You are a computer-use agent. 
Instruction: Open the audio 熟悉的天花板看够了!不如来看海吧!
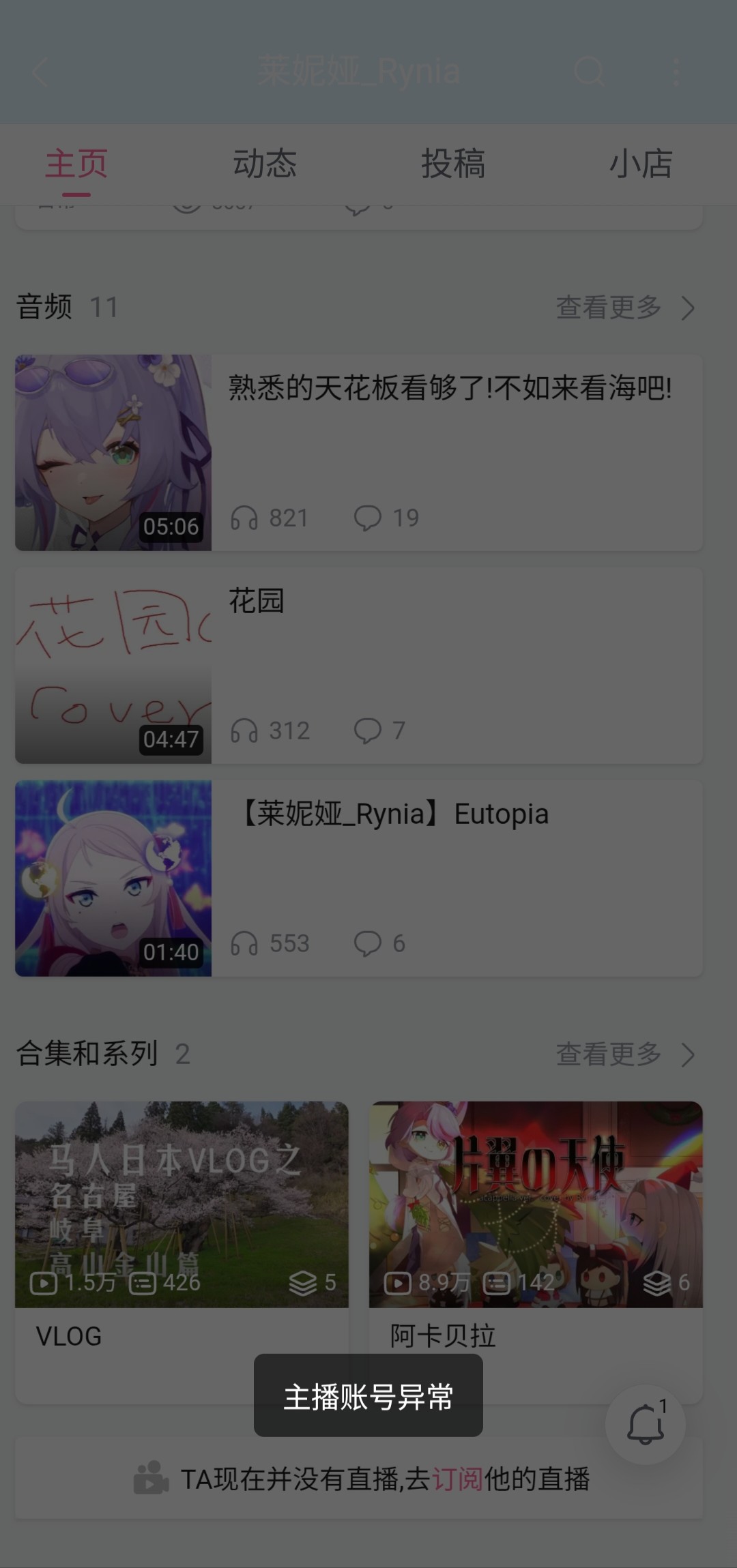coord(359,452)
